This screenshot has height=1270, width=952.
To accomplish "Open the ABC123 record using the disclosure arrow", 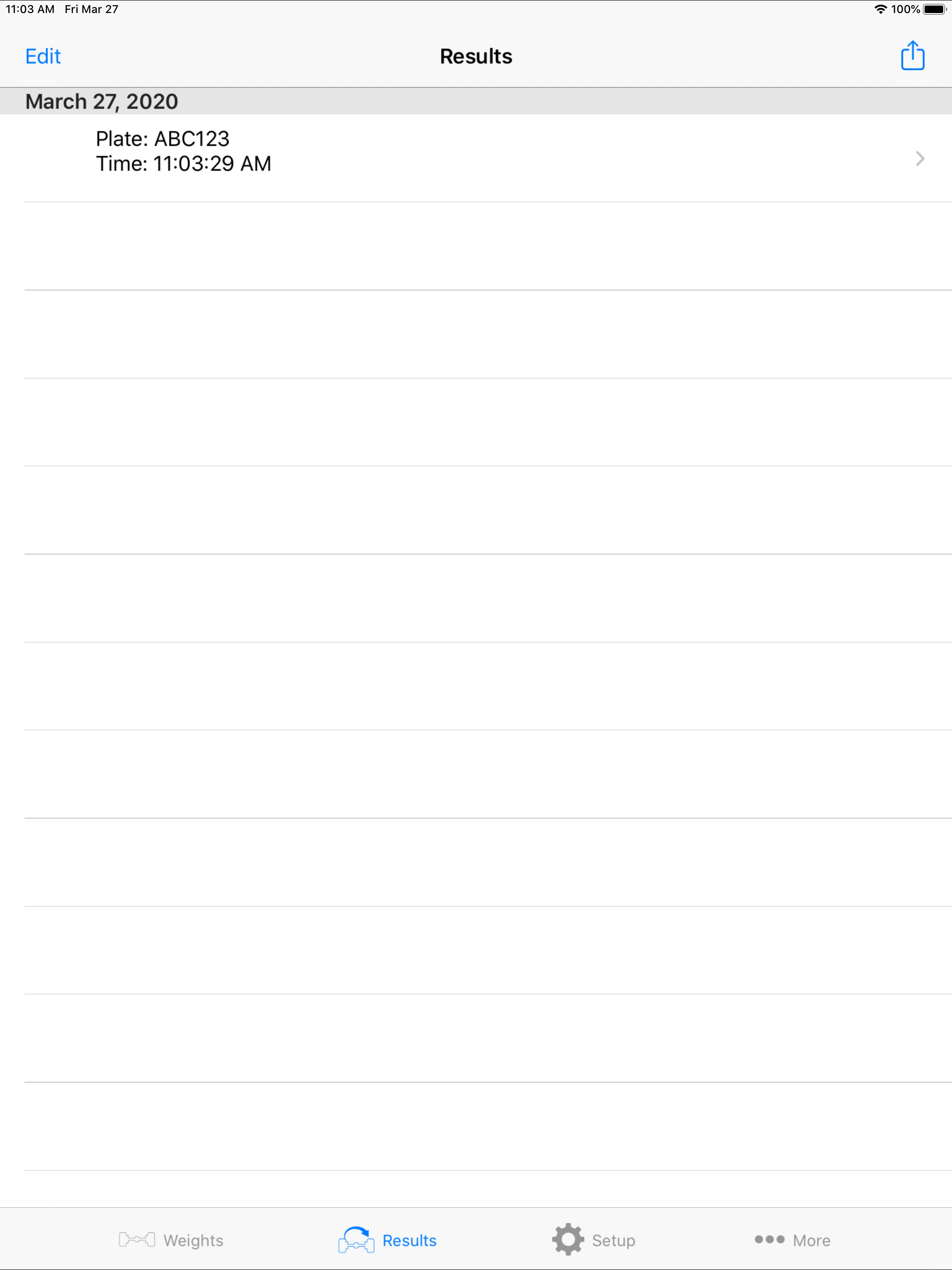I will pyautogui.click(x=919, y=159).
